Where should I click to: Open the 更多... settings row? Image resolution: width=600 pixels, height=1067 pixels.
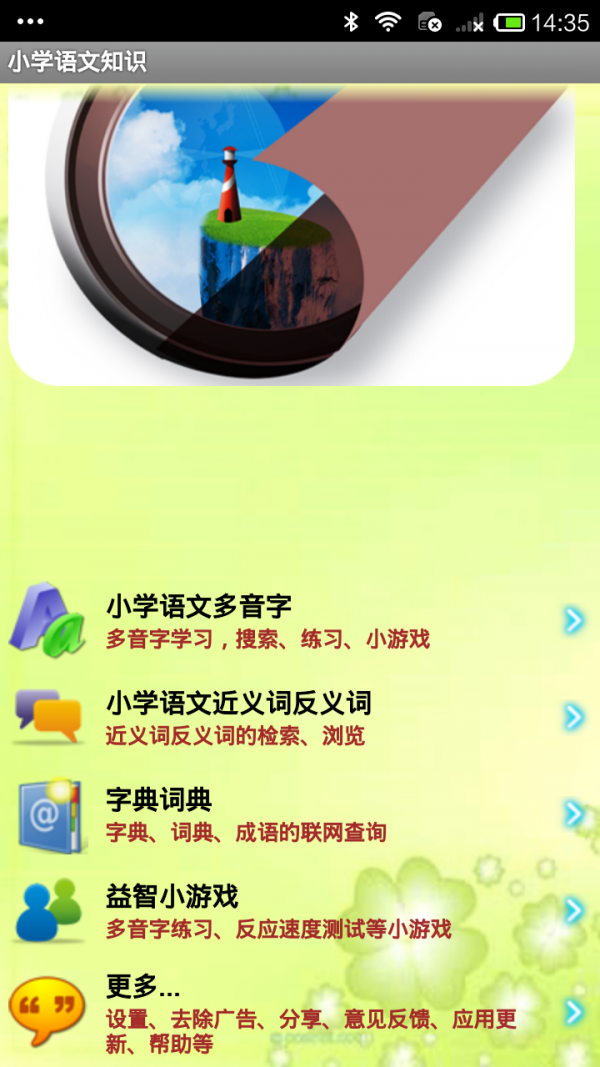[300, 1012]
